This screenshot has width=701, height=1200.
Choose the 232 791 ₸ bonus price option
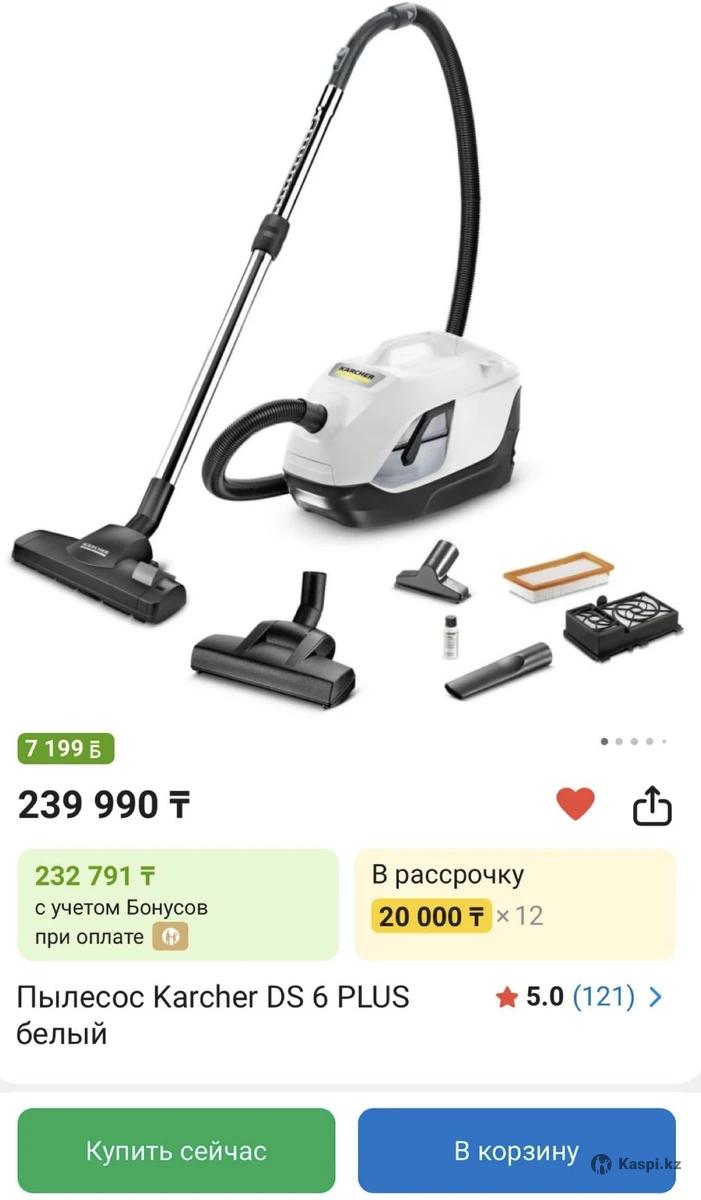point(178,904)
